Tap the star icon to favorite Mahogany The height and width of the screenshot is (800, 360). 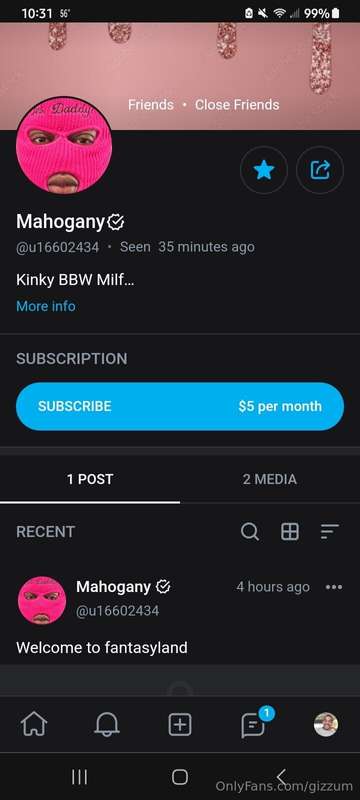pyautogui.click(x=264, y=170)
